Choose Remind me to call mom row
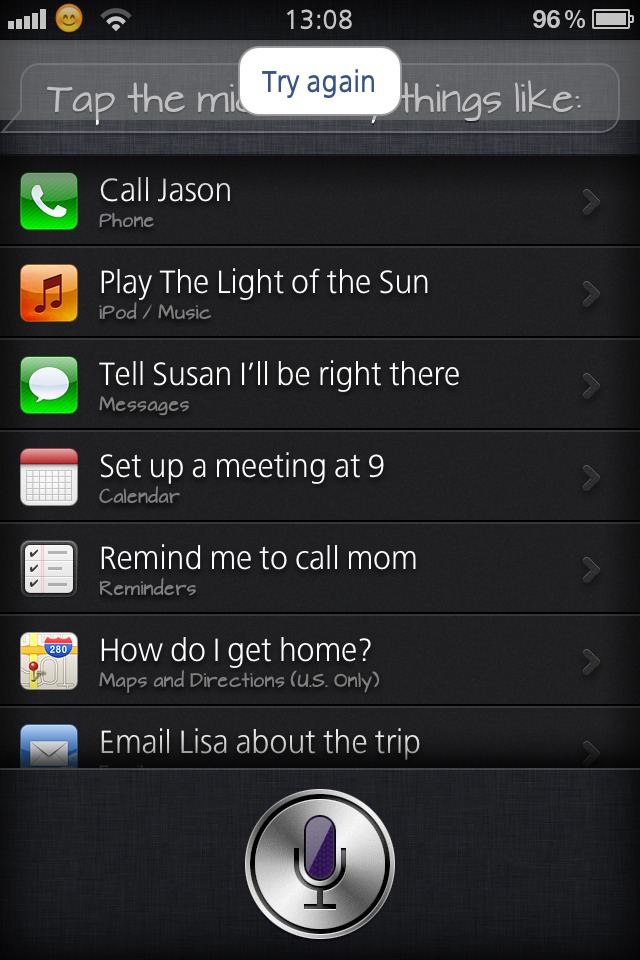 (320, 568)
